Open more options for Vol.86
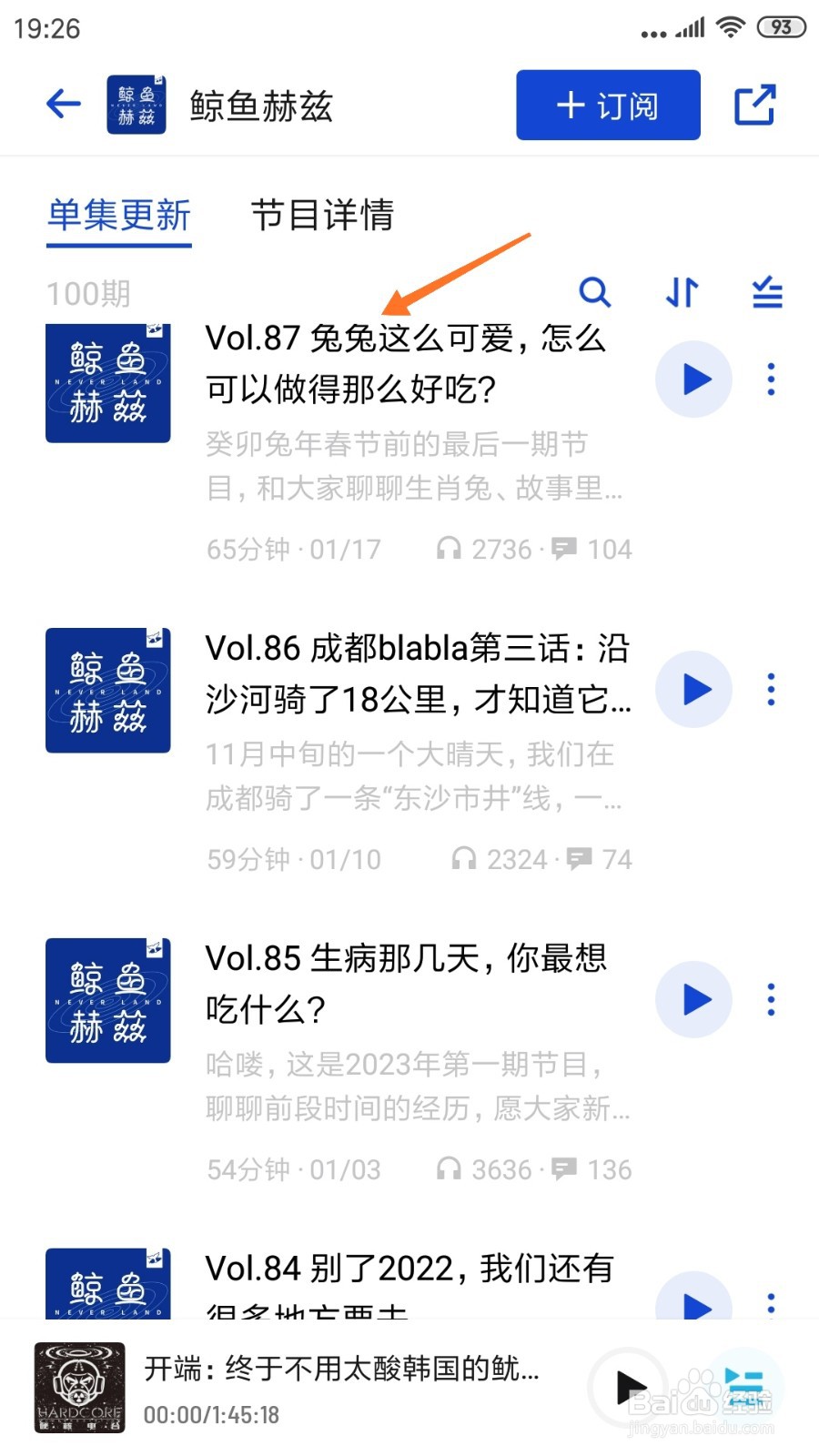The image size is (819, 1456). [771, 690]
